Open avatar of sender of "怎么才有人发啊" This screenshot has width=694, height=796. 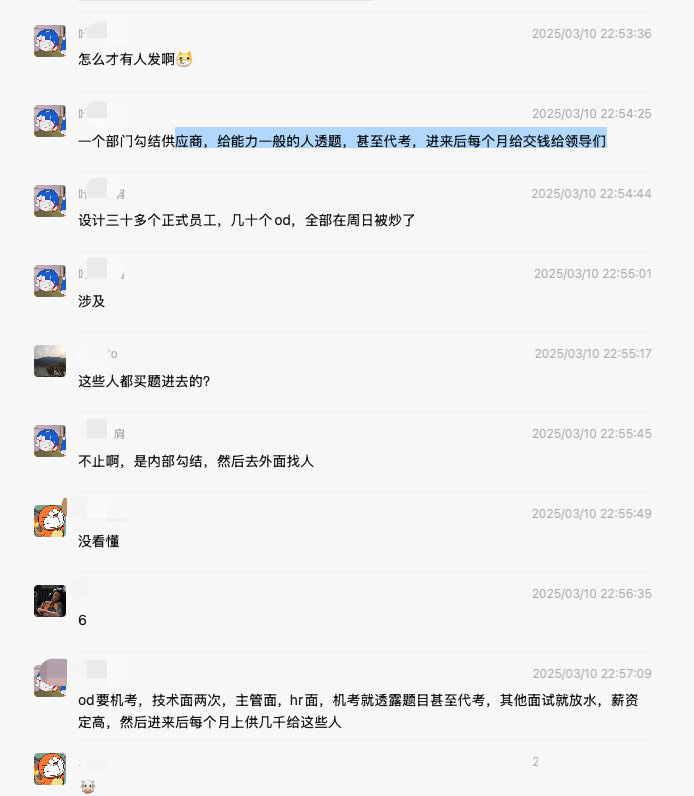50,41
